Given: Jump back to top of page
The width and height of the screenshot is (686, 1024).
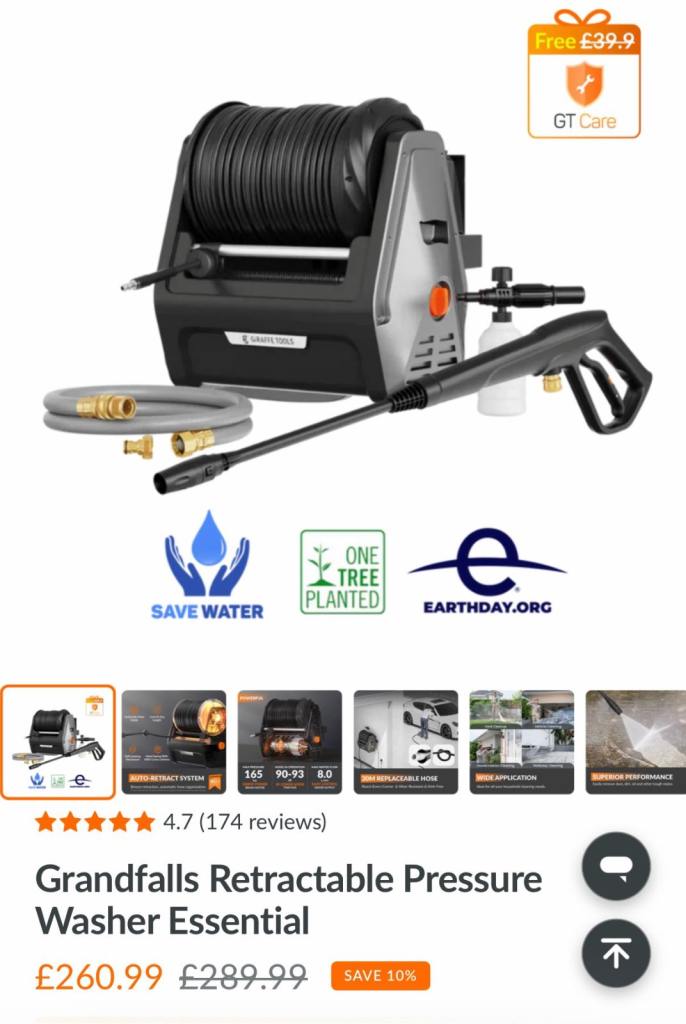Looking at the screenshot, I should 616,953.
